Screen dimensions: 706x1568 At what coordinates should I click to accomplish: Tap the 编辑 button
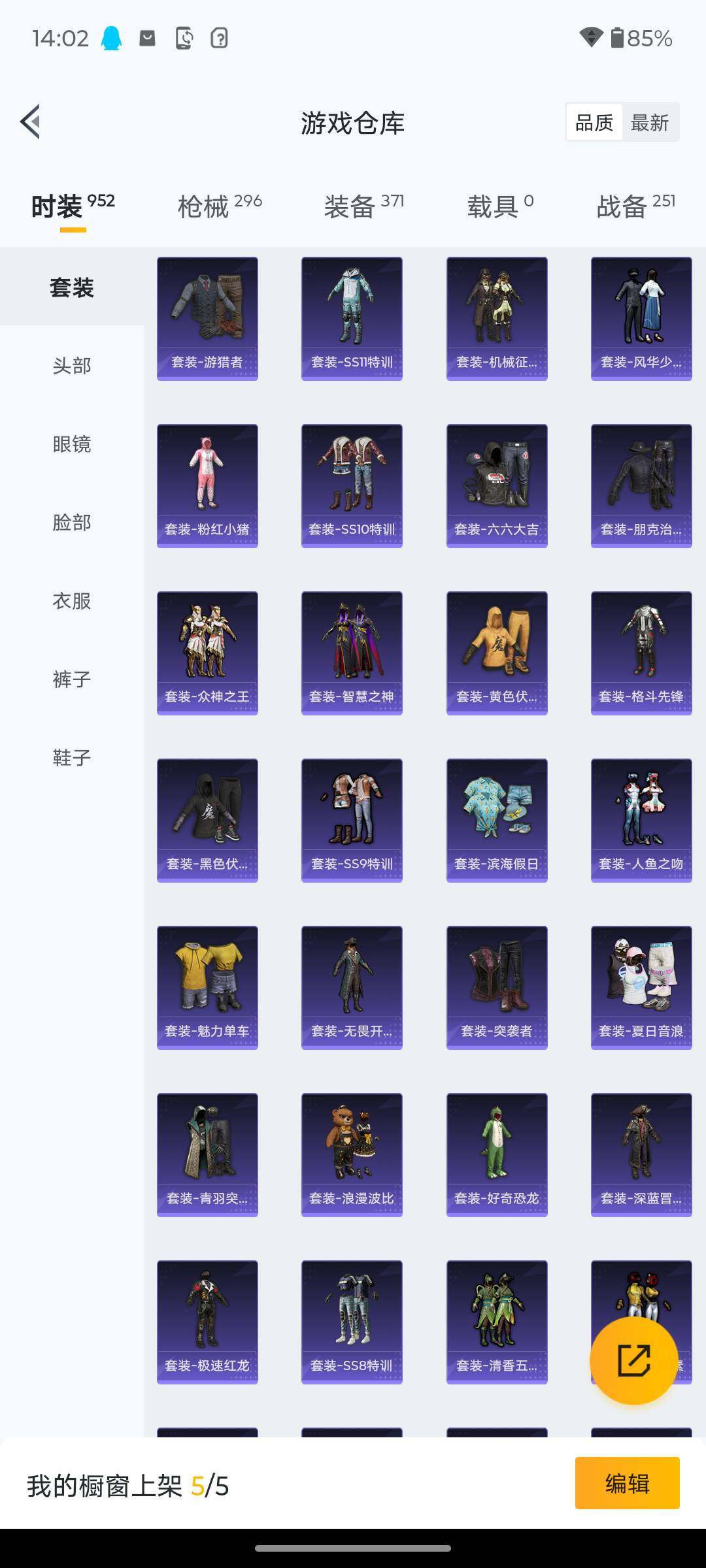(x=627, y=1483)
